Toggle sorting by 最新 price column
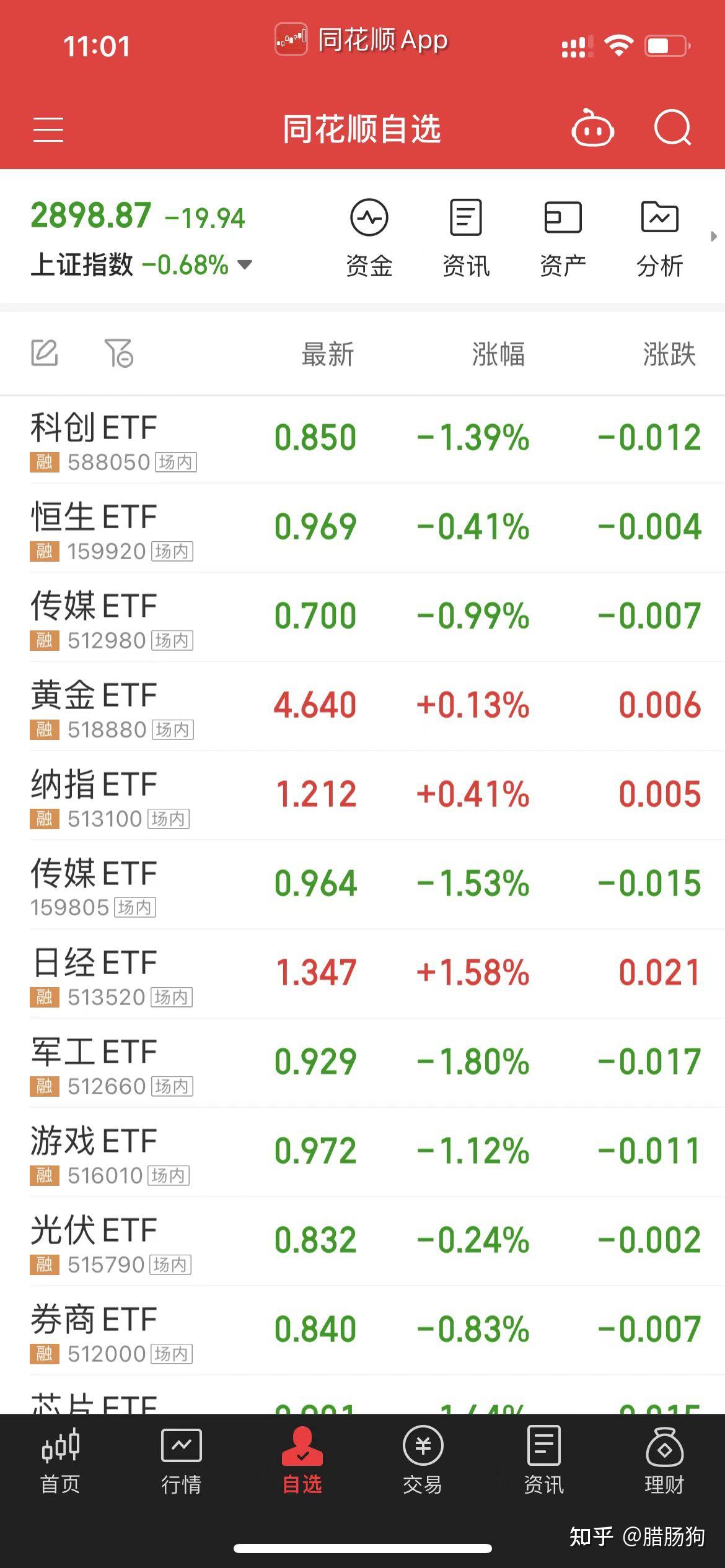 click(x=327, y=355)
